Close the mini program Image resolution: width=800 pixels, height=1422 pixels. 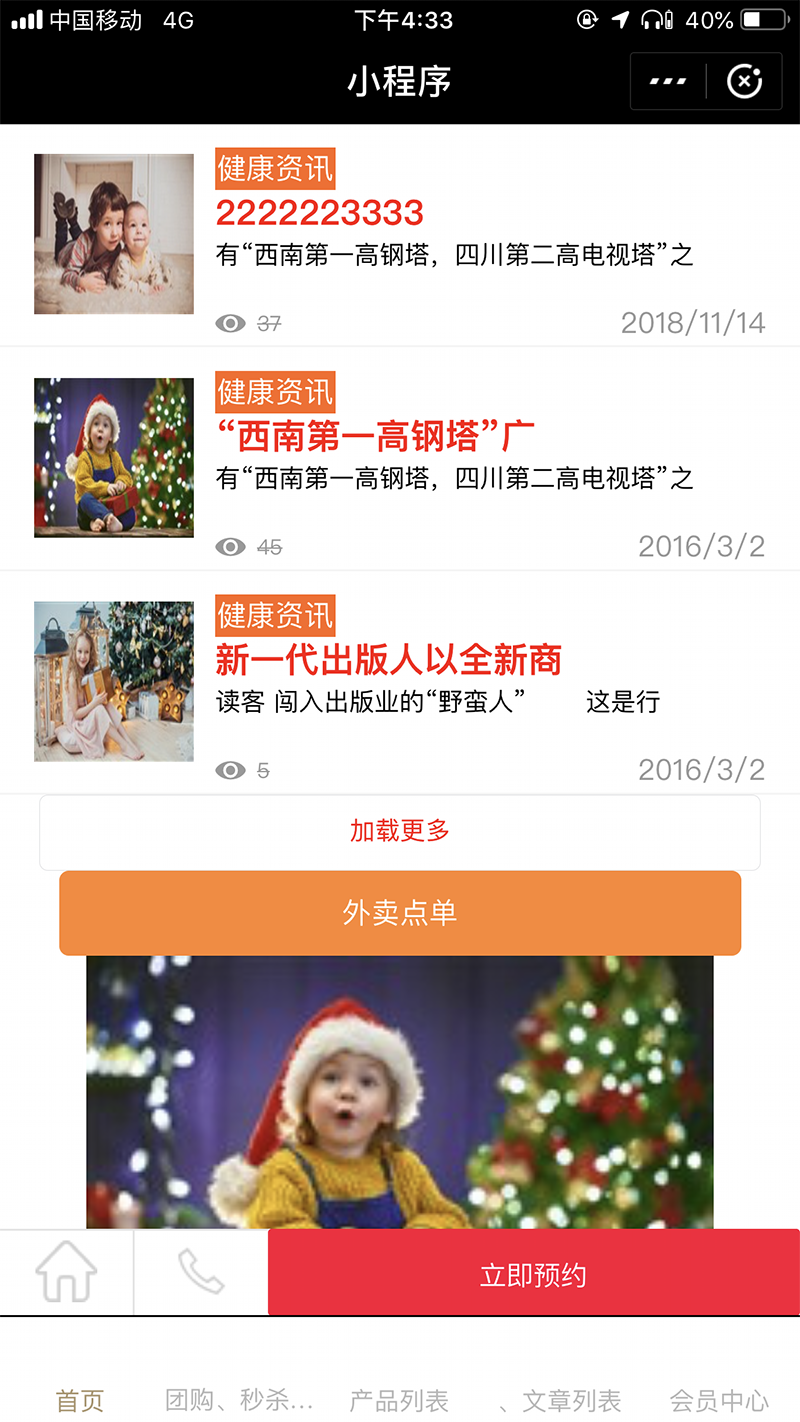pyautogui.click(x=744, y=81)
